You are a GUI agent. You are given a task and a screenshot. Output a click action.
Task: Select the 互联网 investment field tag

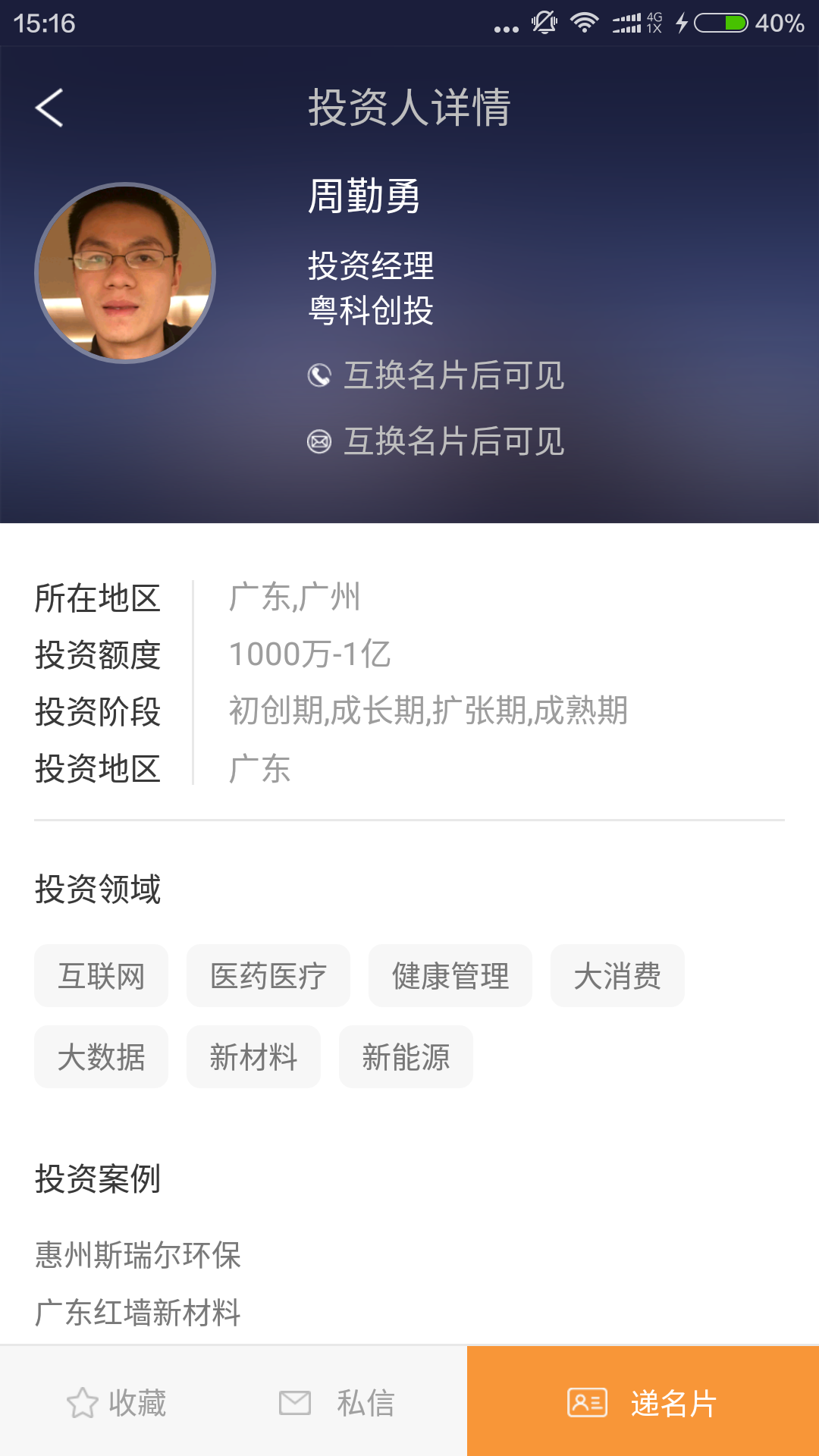[x=101, y=976]
